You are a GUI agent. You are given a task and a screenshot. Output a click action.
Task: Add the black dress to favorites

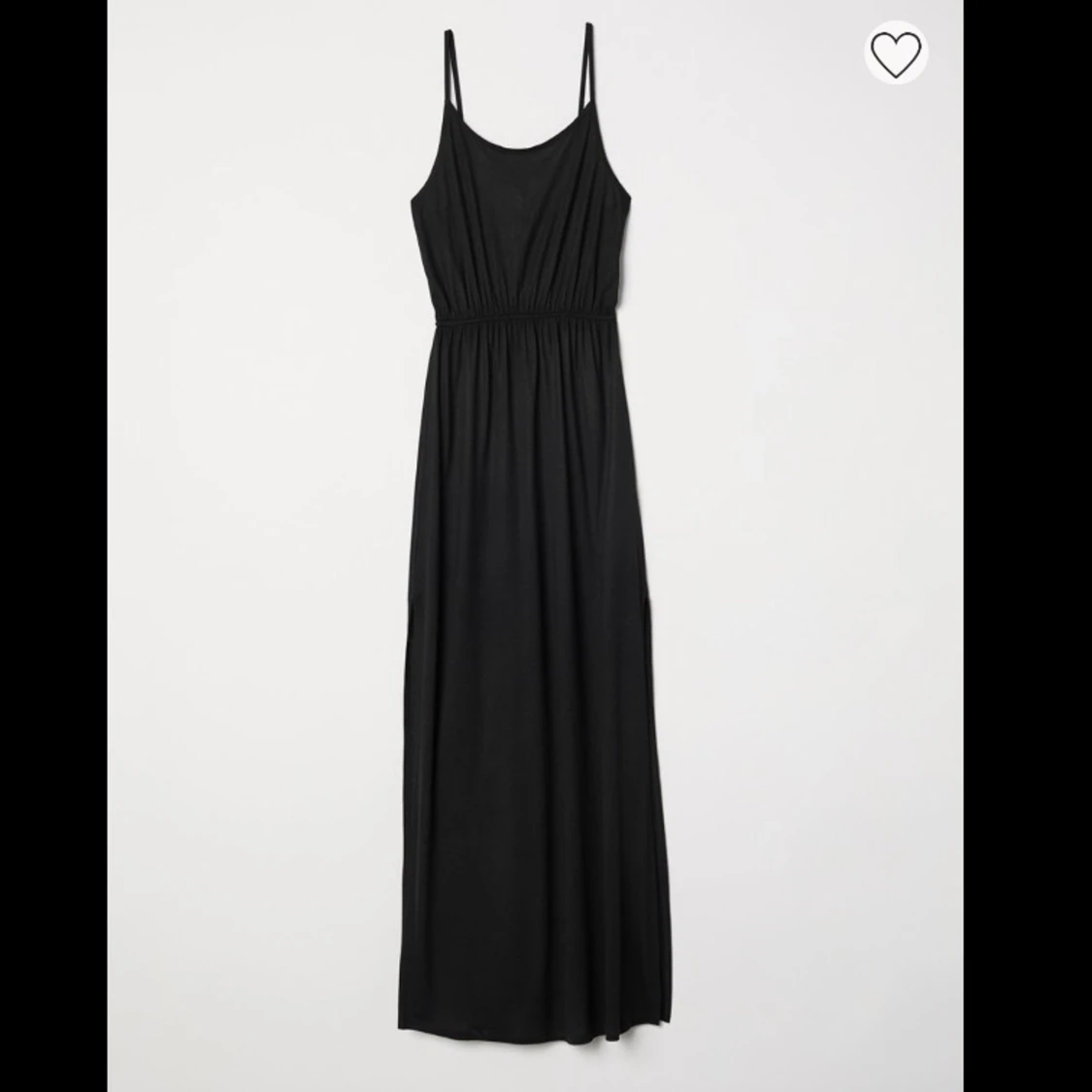coord(896,50)
